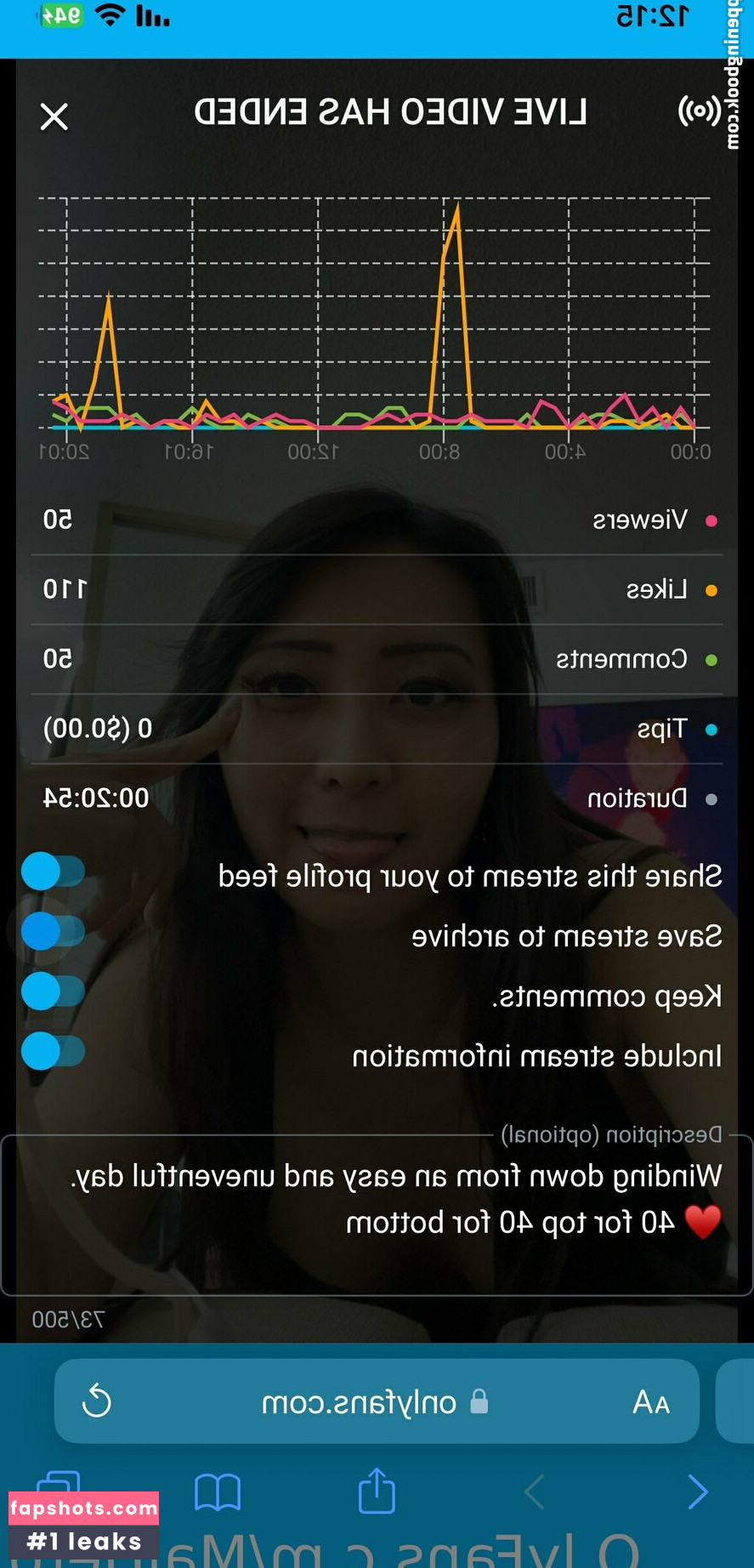
Task: Reload the page in the browser
Action: point(97,1400)
